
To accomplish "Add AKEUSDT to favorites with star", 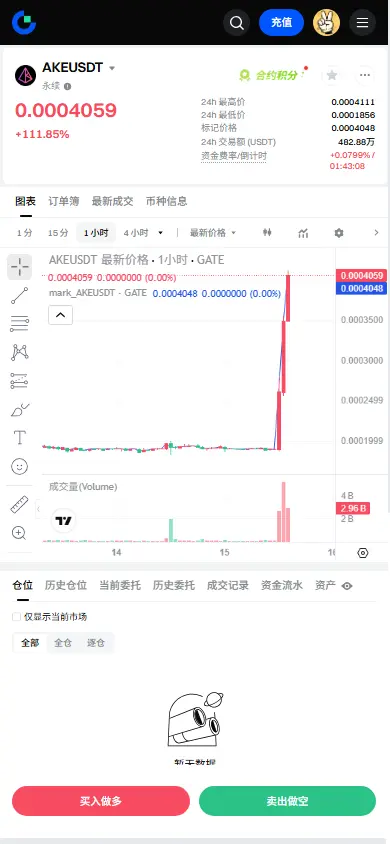I will pyautogui.click(x=332, y=75).
